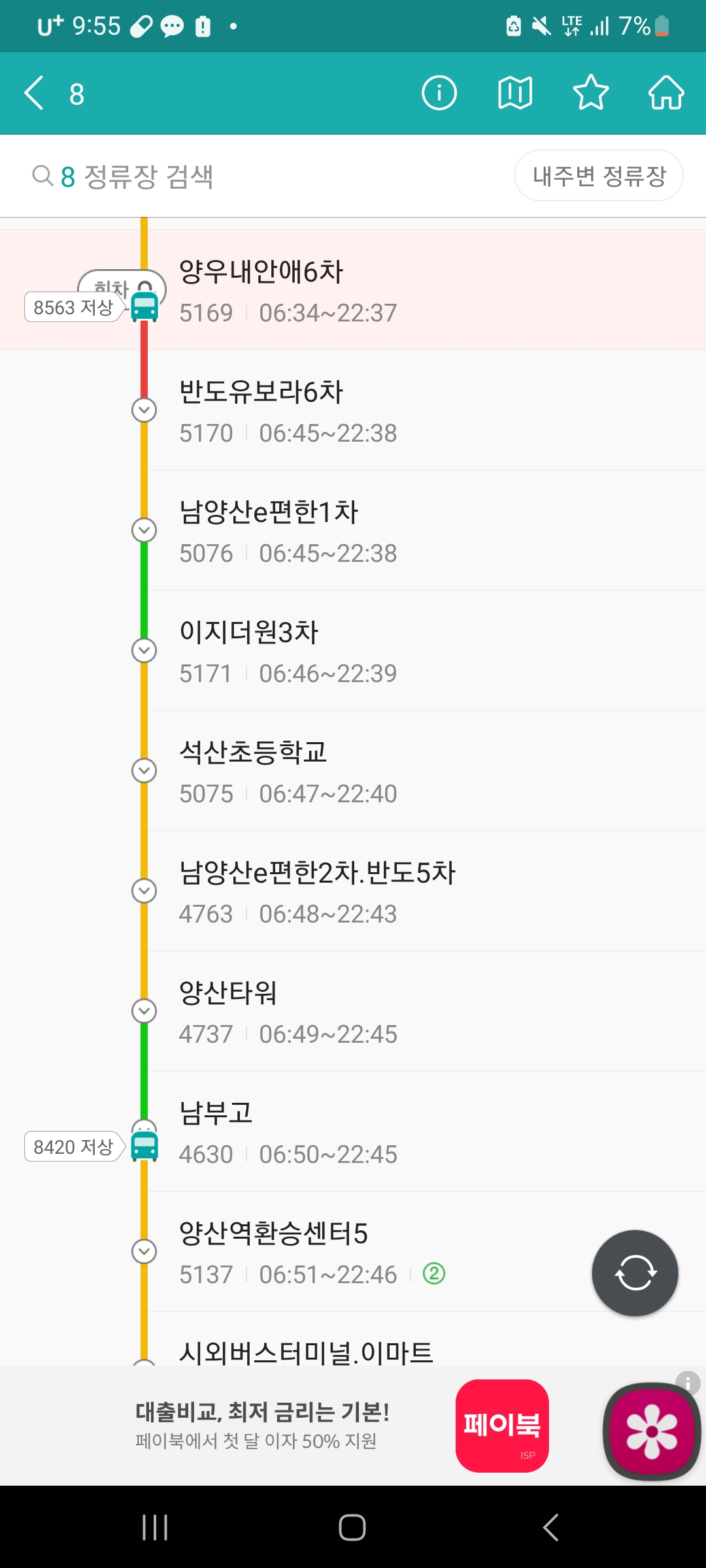Select stop 남양산e편한1차
The image size is (706, 1568).
(353, 531)
